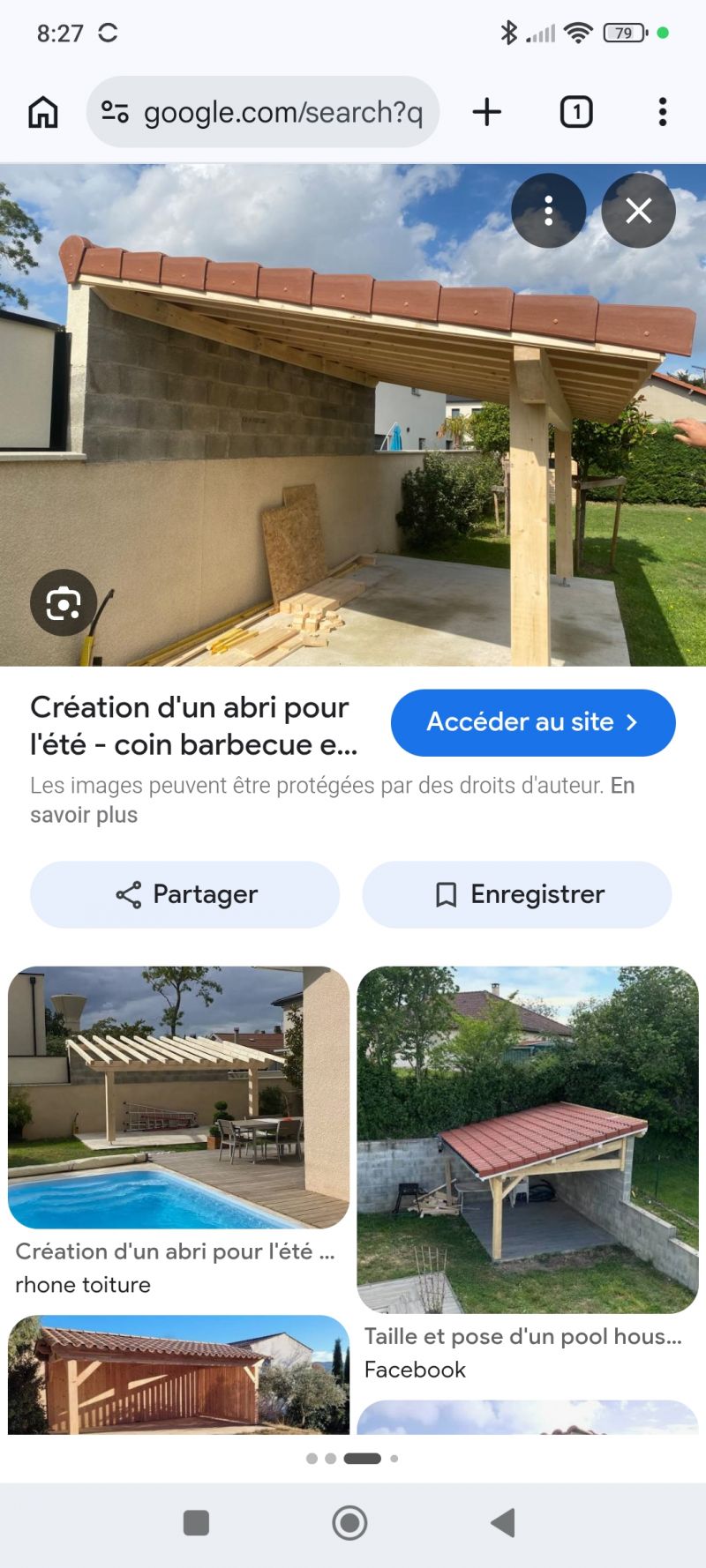Screen dimensions: 706x1568
Task: Open the Facebook pool house image
Action: click(x=528, y=1140)
